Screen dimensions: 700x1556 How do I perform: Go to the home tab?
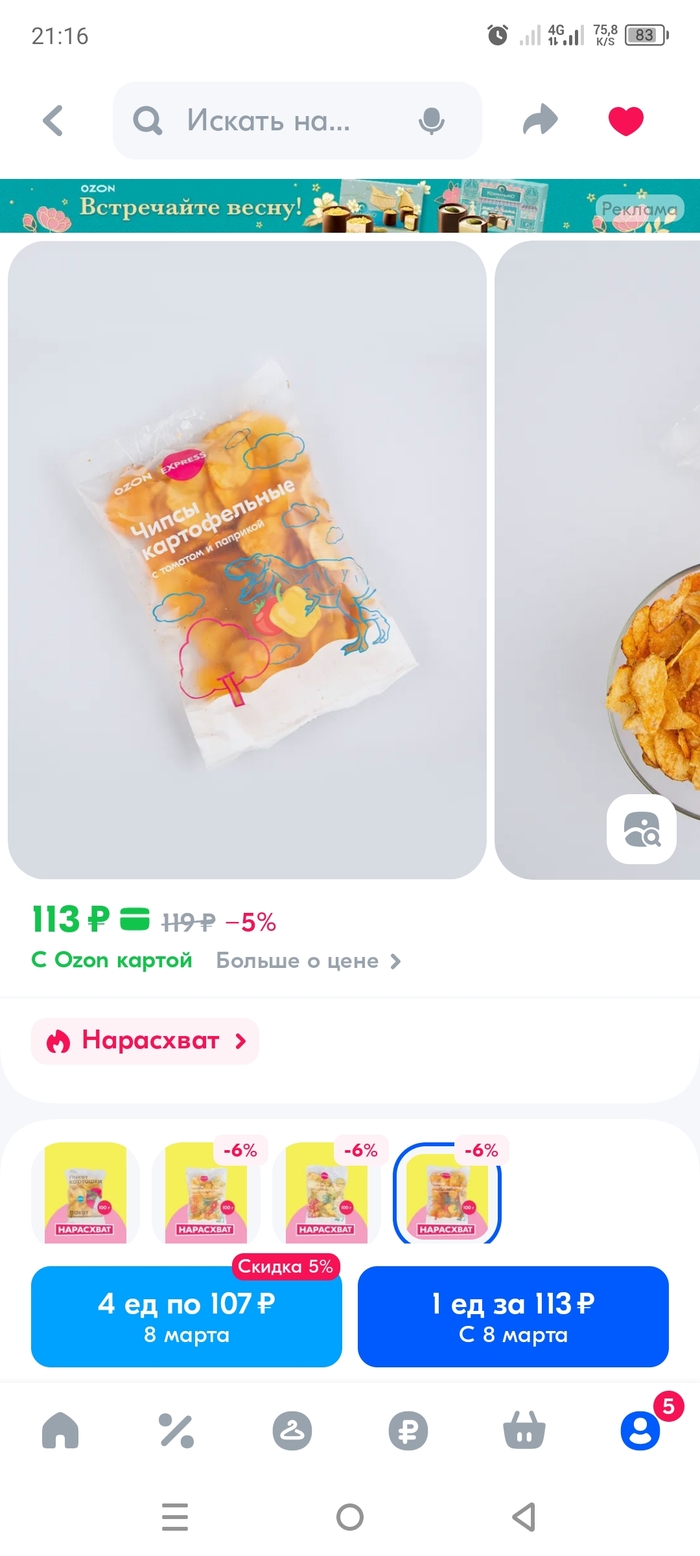(x=60, y=1432)
